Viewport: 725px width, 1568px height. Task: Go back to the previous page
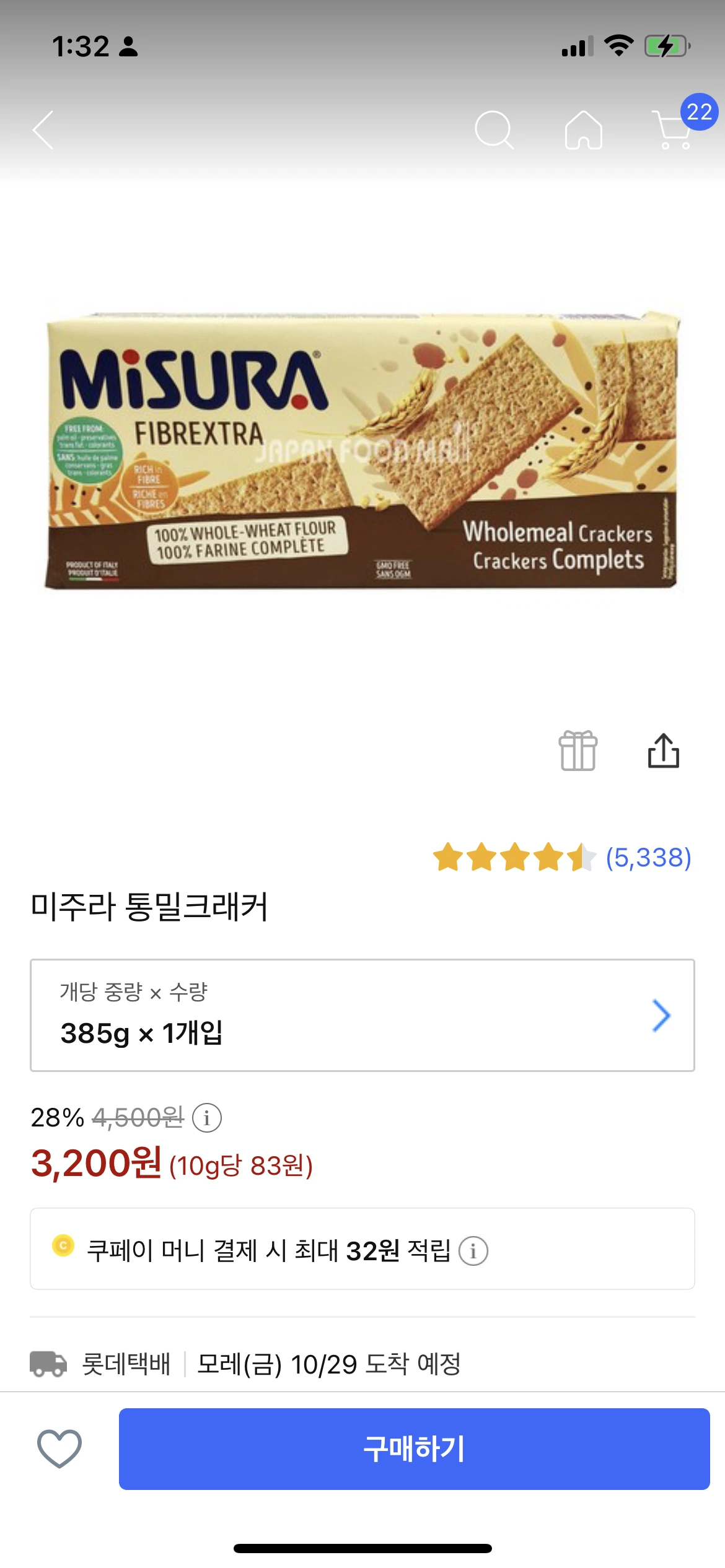43,130
